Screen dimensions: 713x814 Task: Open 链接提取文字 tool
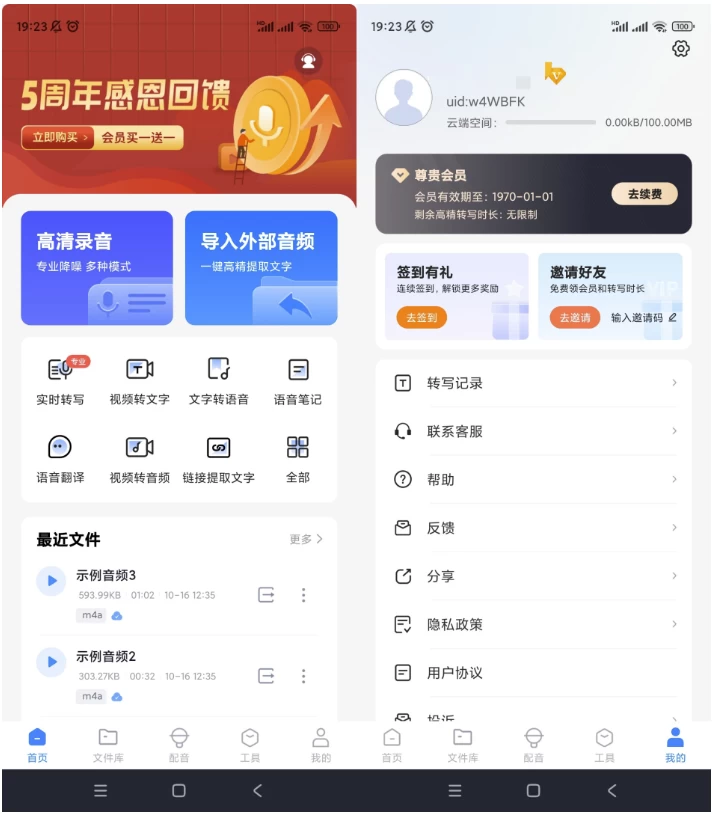coord(219,458)
